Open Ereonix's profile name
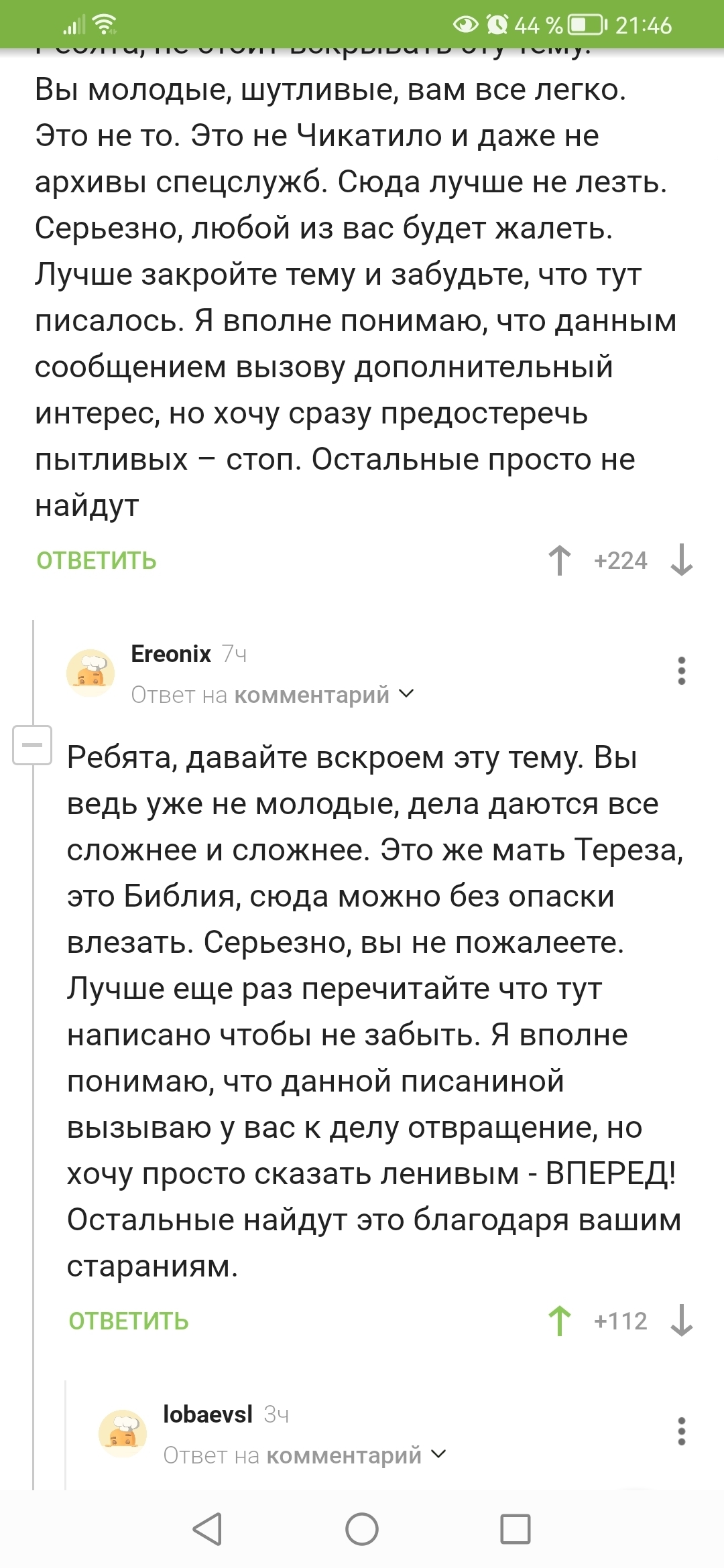This screenshot has height=1568, width=724. pyautogui.click(x=171, y=653)
